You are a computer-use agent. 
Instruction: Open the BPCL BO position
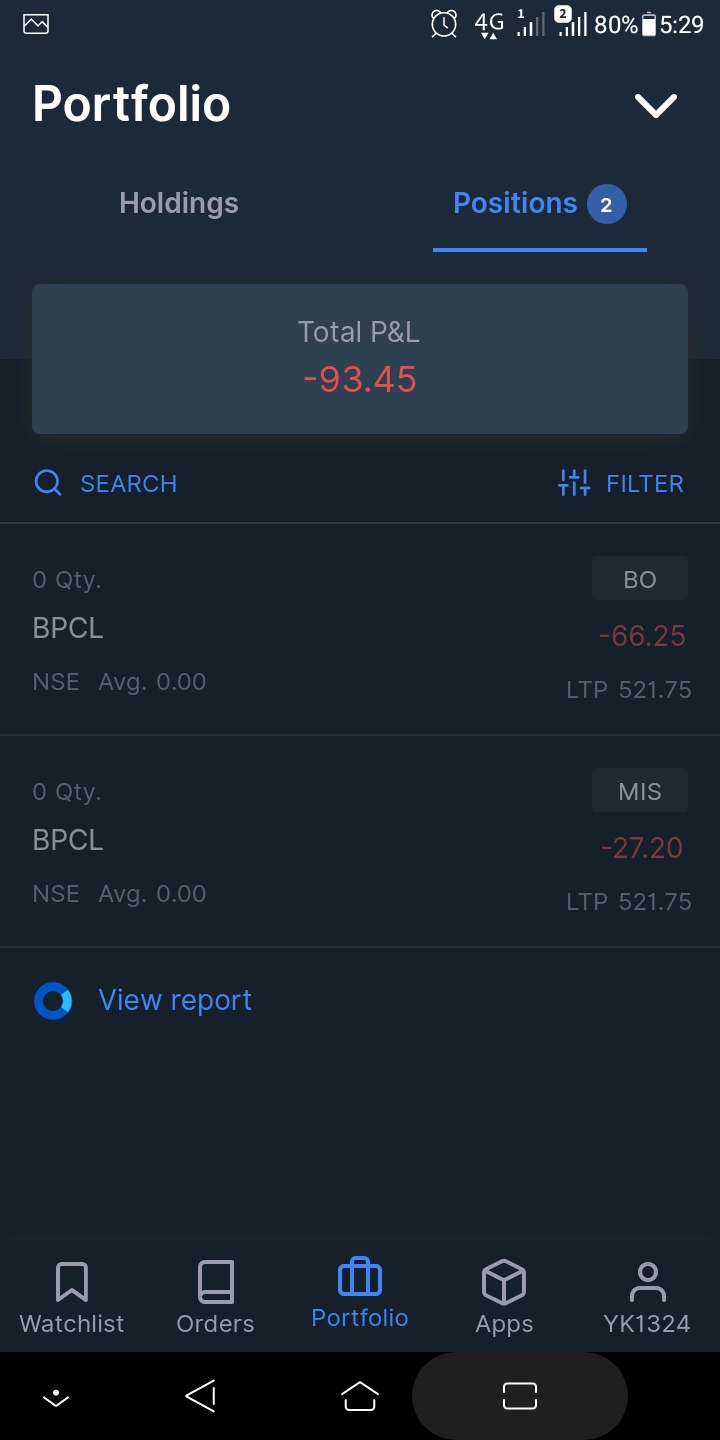coord(360,630)
